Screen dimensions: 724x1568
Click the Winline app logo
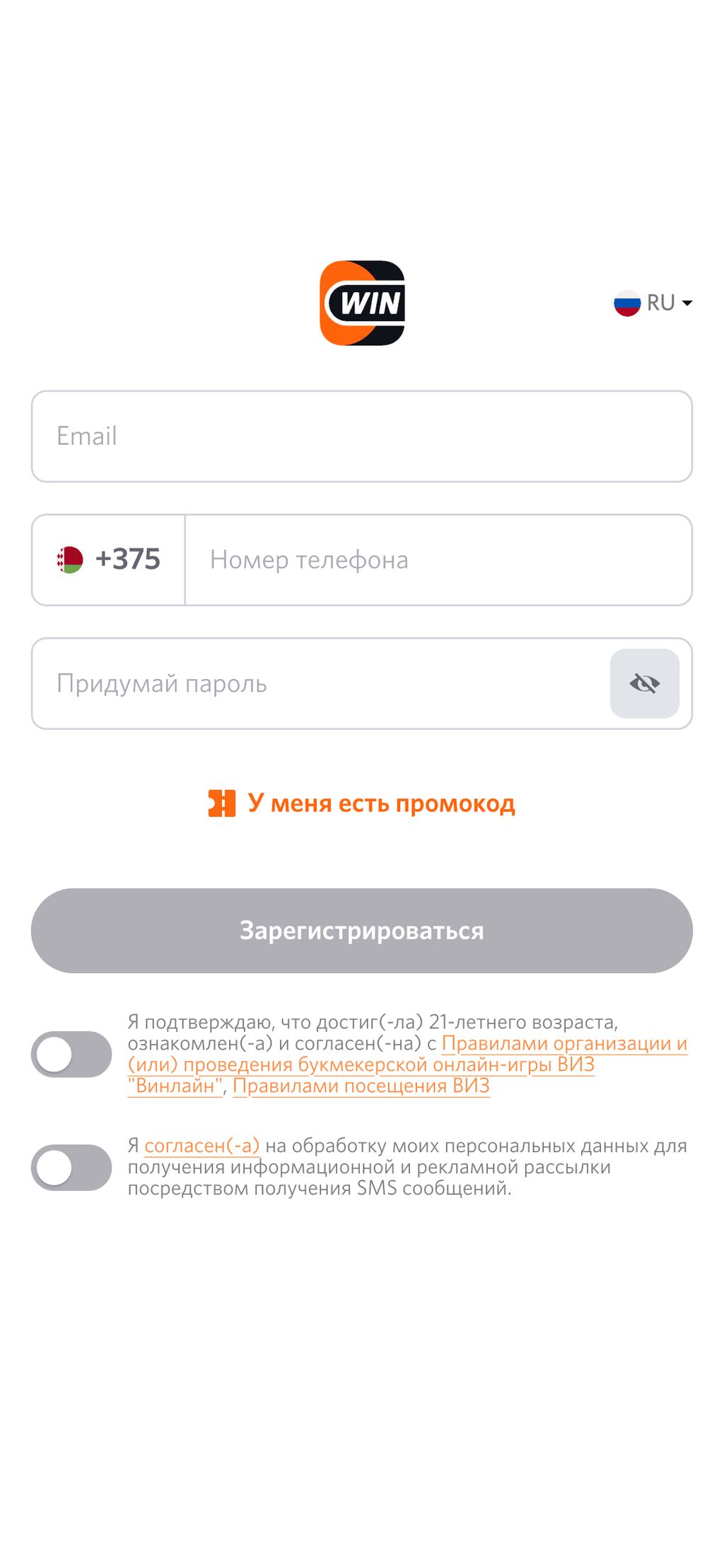(362, 303)
